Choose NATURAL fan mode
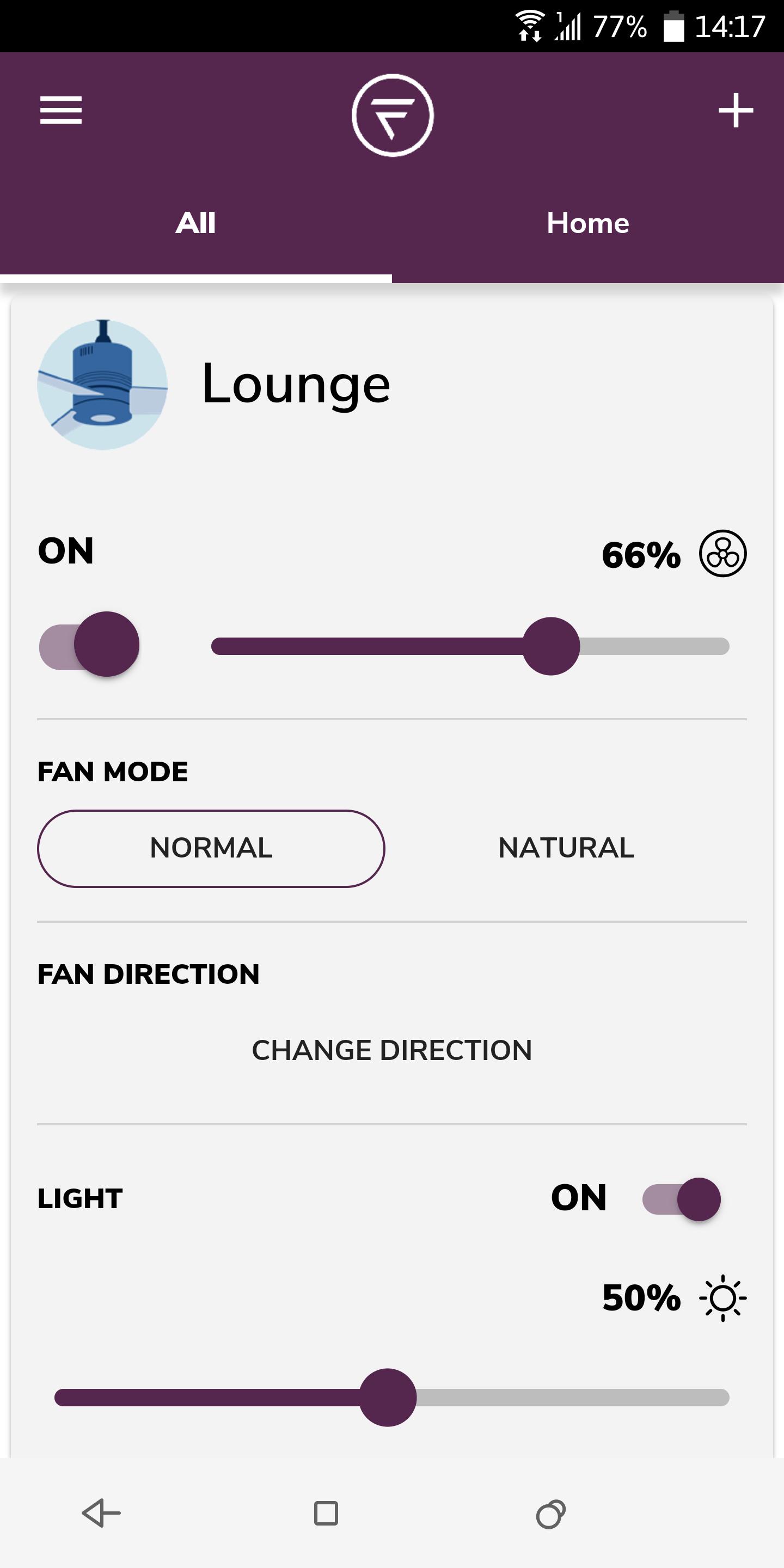 pos(566,848)
